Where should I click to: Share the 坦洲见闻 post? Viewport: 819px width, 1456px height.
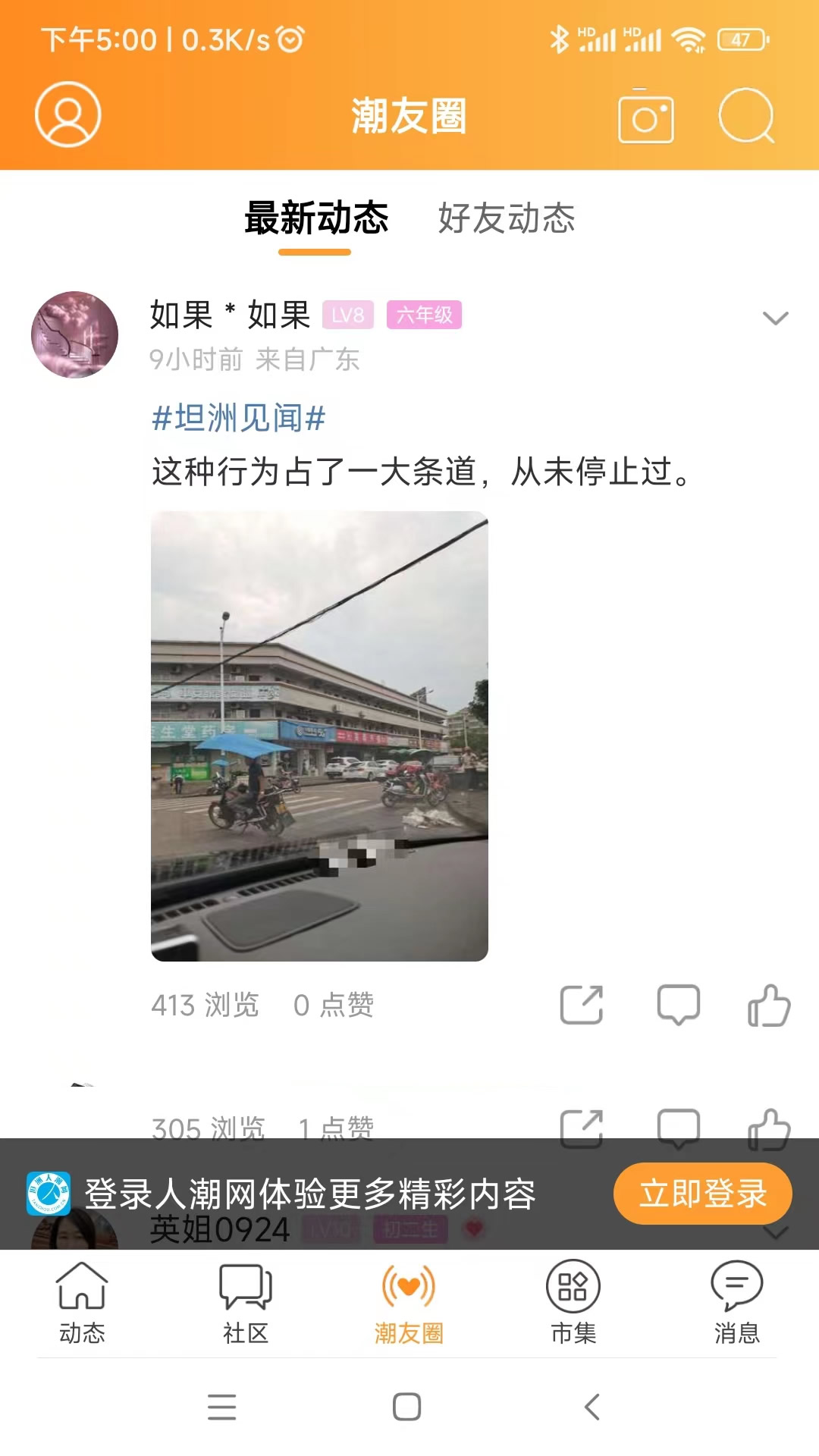click(x=581, y=1005)
